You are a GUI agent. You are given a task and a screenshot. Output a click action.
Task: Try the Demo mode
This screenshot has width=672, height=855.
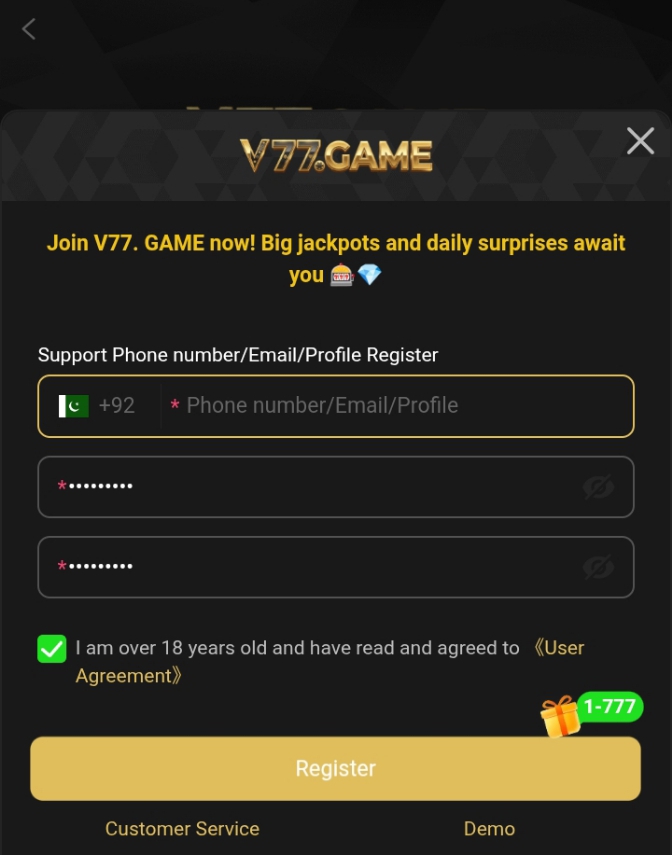(x=489, y=829)
